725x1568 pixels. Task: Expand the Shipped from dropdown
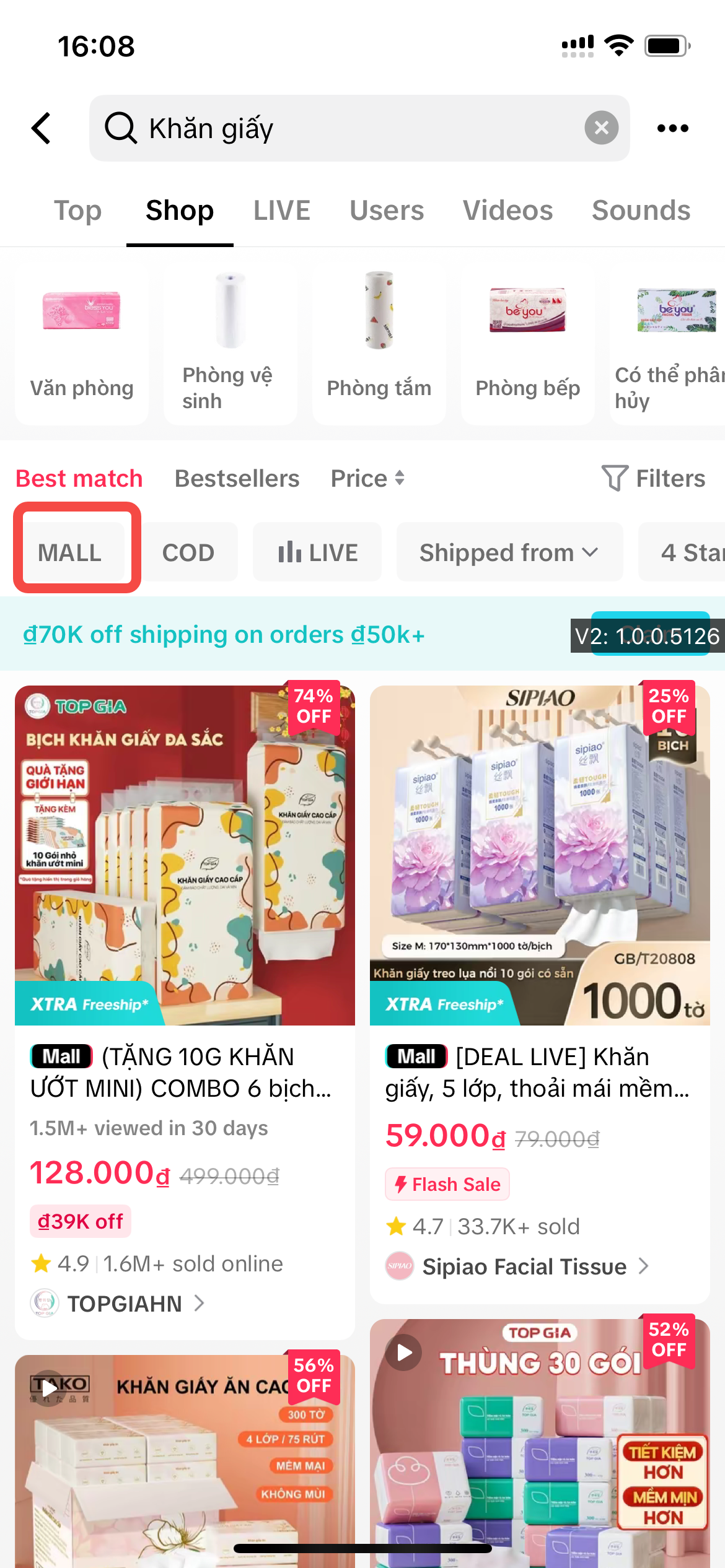pos(509,552)
